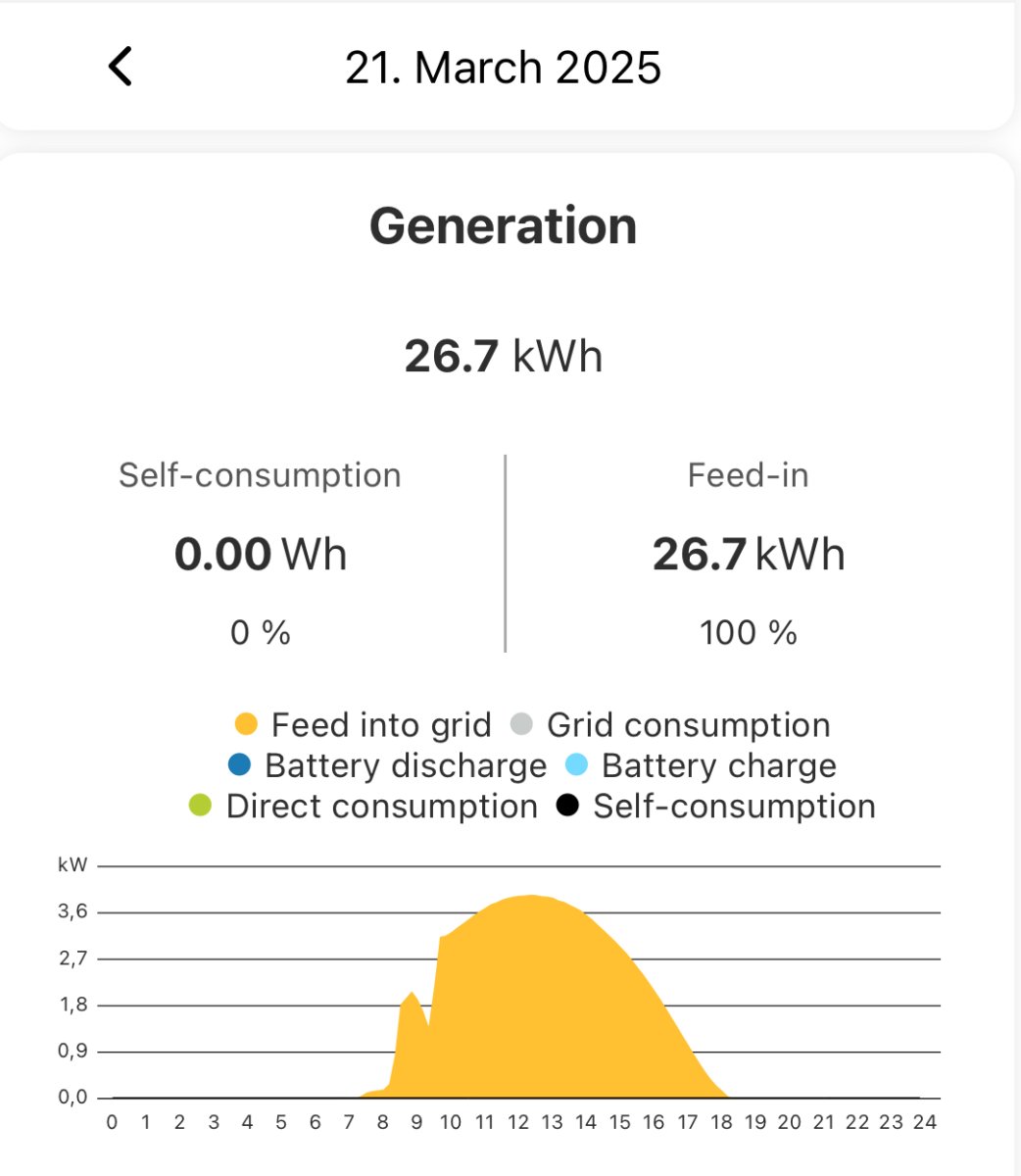Go to the previous day with the left chevron
Viewport: 1021px width, 1176px height.
[x=120, y=68]
